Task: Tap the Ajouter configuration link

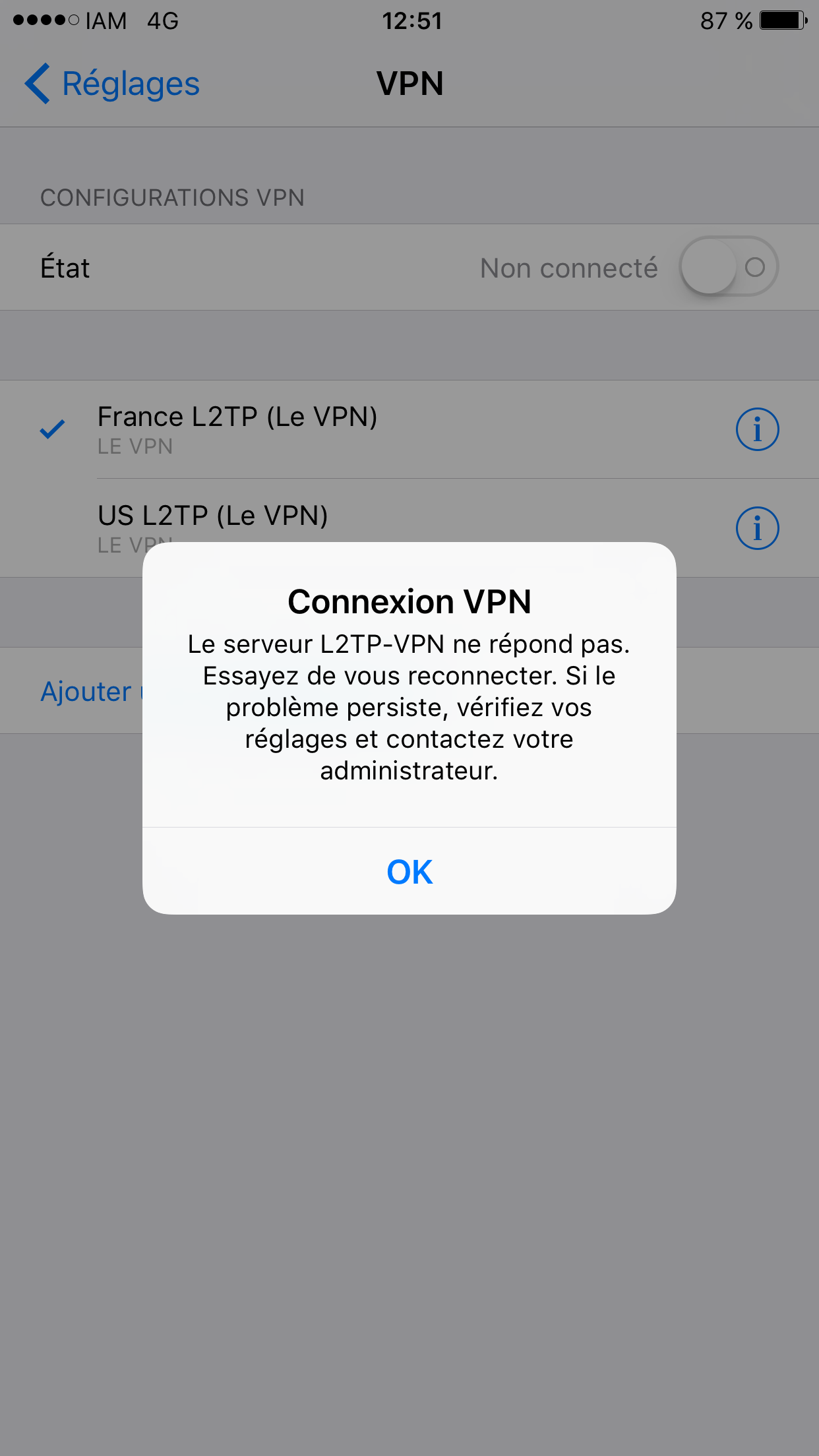Action: (x=91, y=691)
